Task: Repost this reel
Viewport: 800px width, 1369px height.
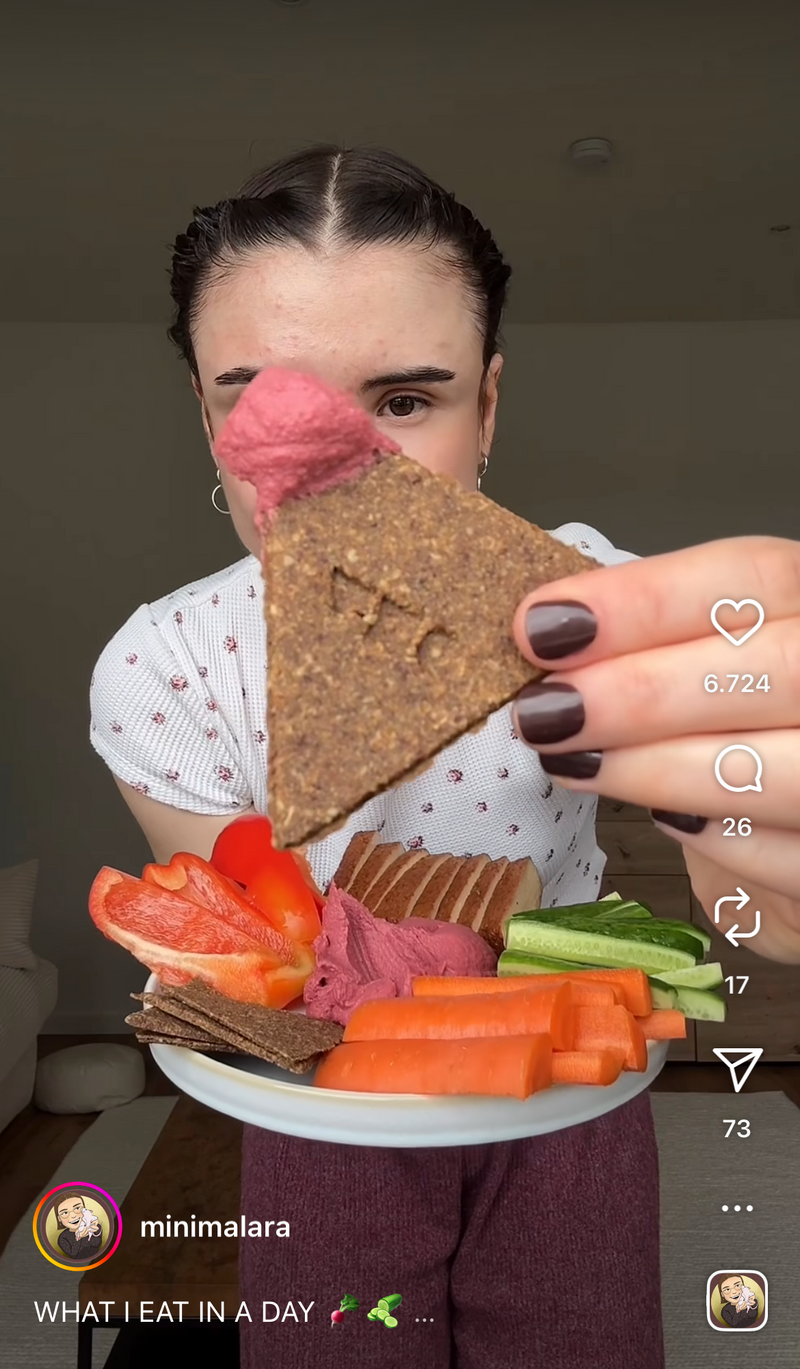Action: (x=737, y=918)
